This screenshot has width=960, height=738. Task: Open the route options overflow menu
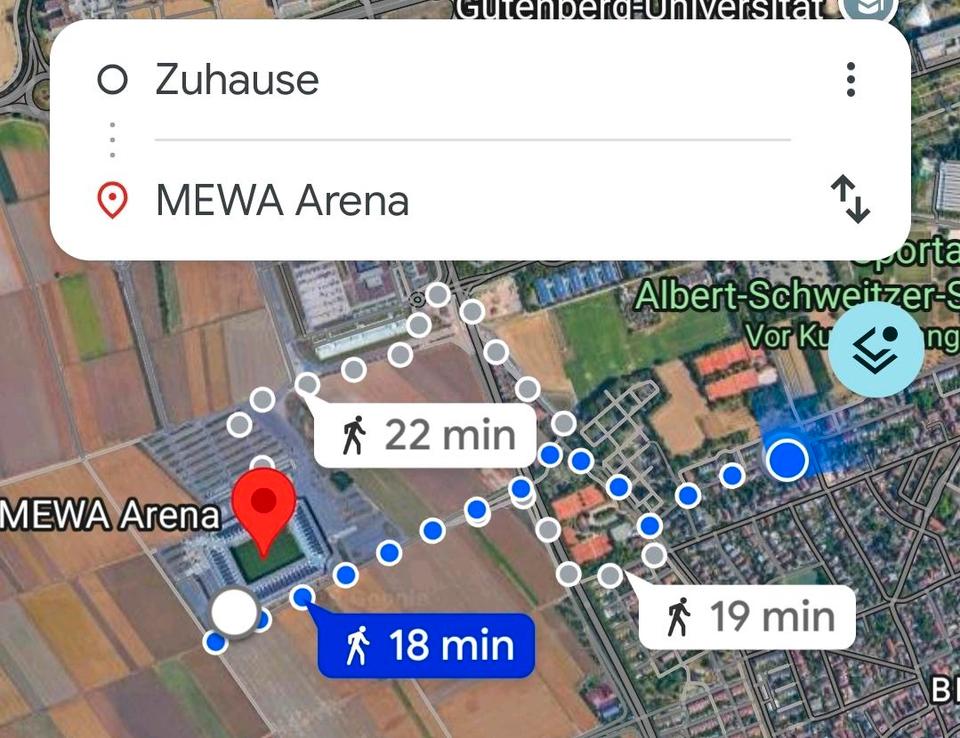[850, 79]
